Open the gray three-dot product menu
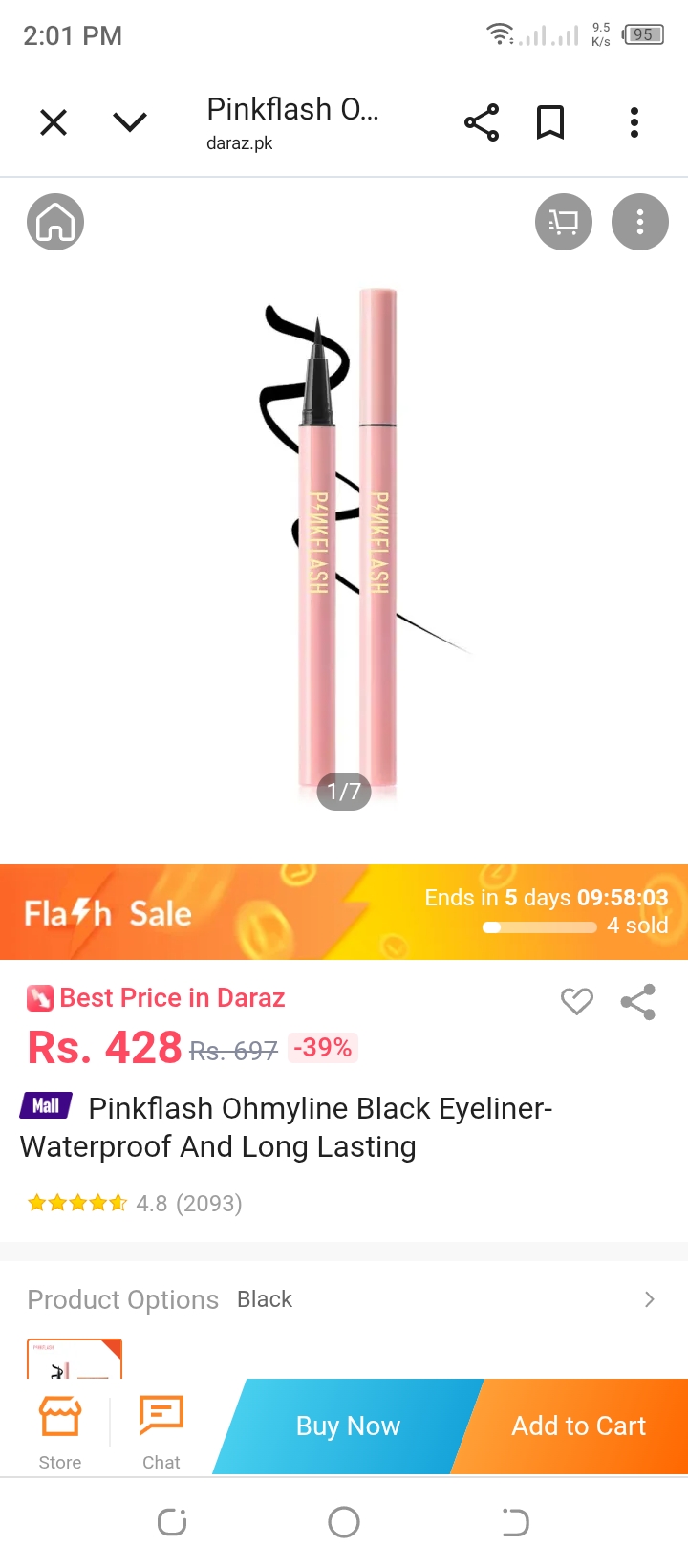Viewport: 688px width, 1568px height. [640, 222]
